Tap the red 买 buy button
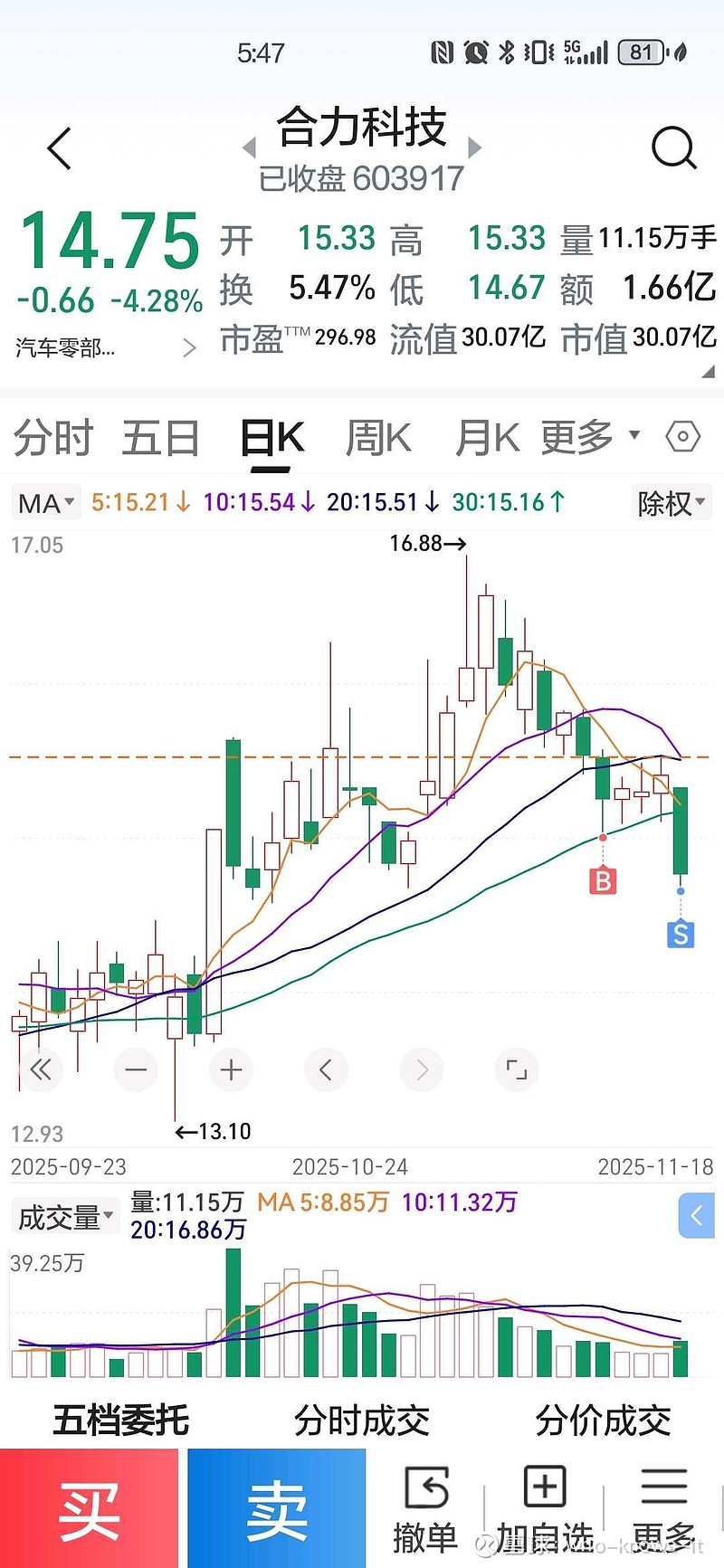 tap(89, 1509)
